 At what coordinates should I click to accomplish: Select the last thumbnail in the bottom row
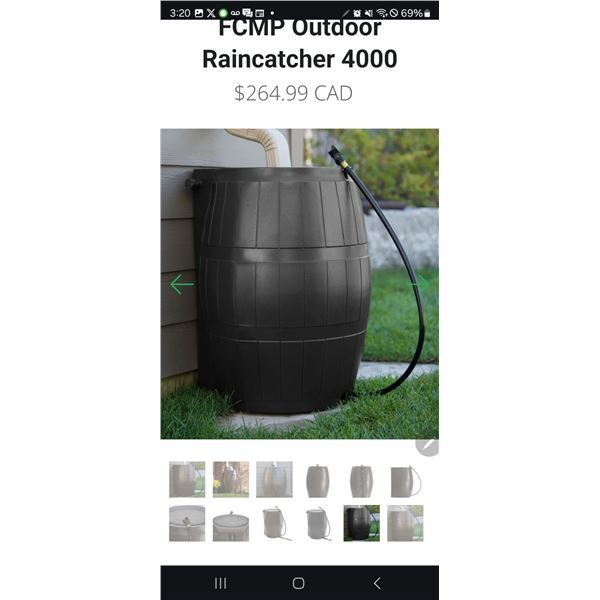(x=405, y=523)
